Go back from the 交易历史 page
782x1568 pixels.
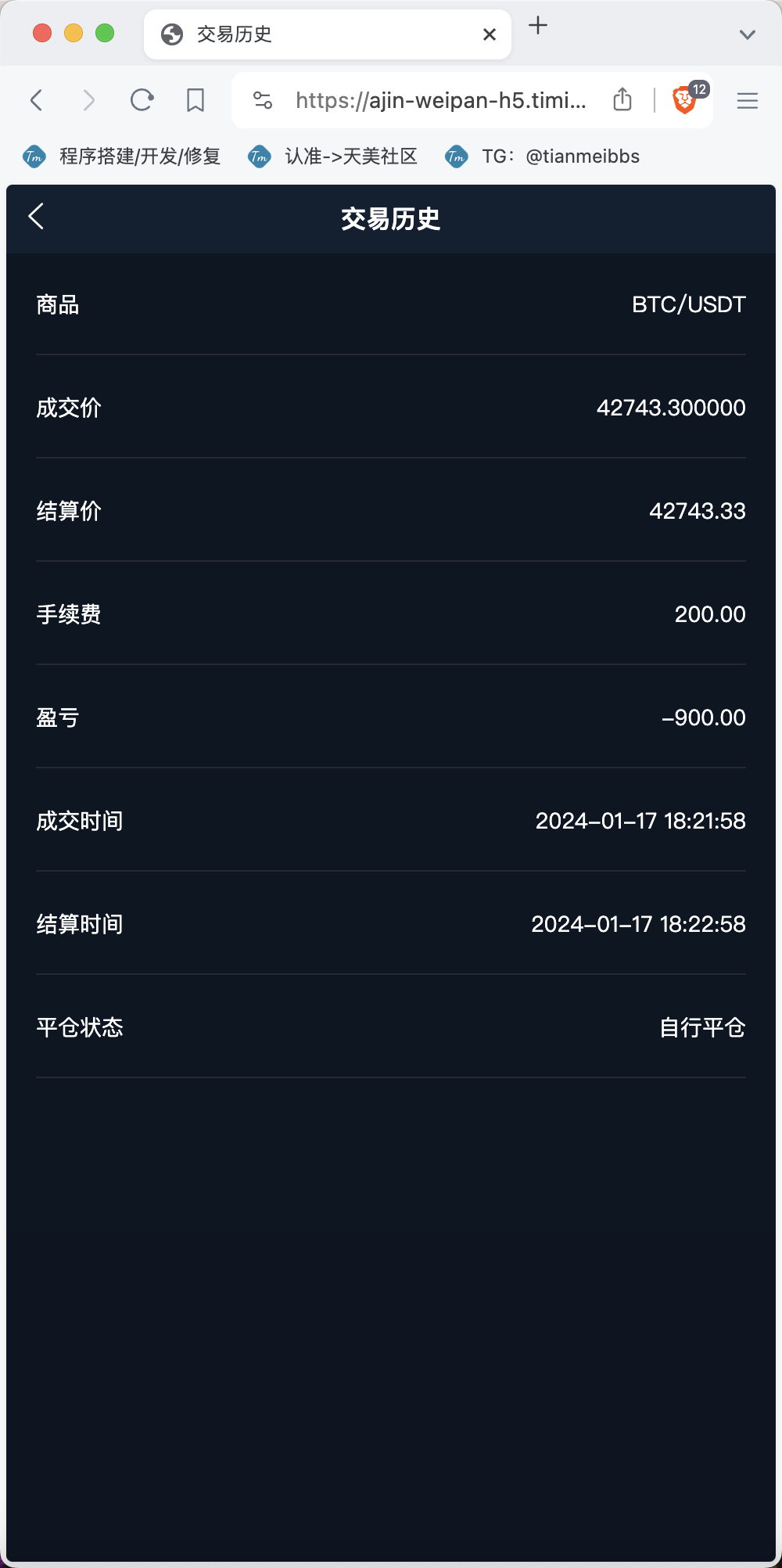click(x=36, y=217)
